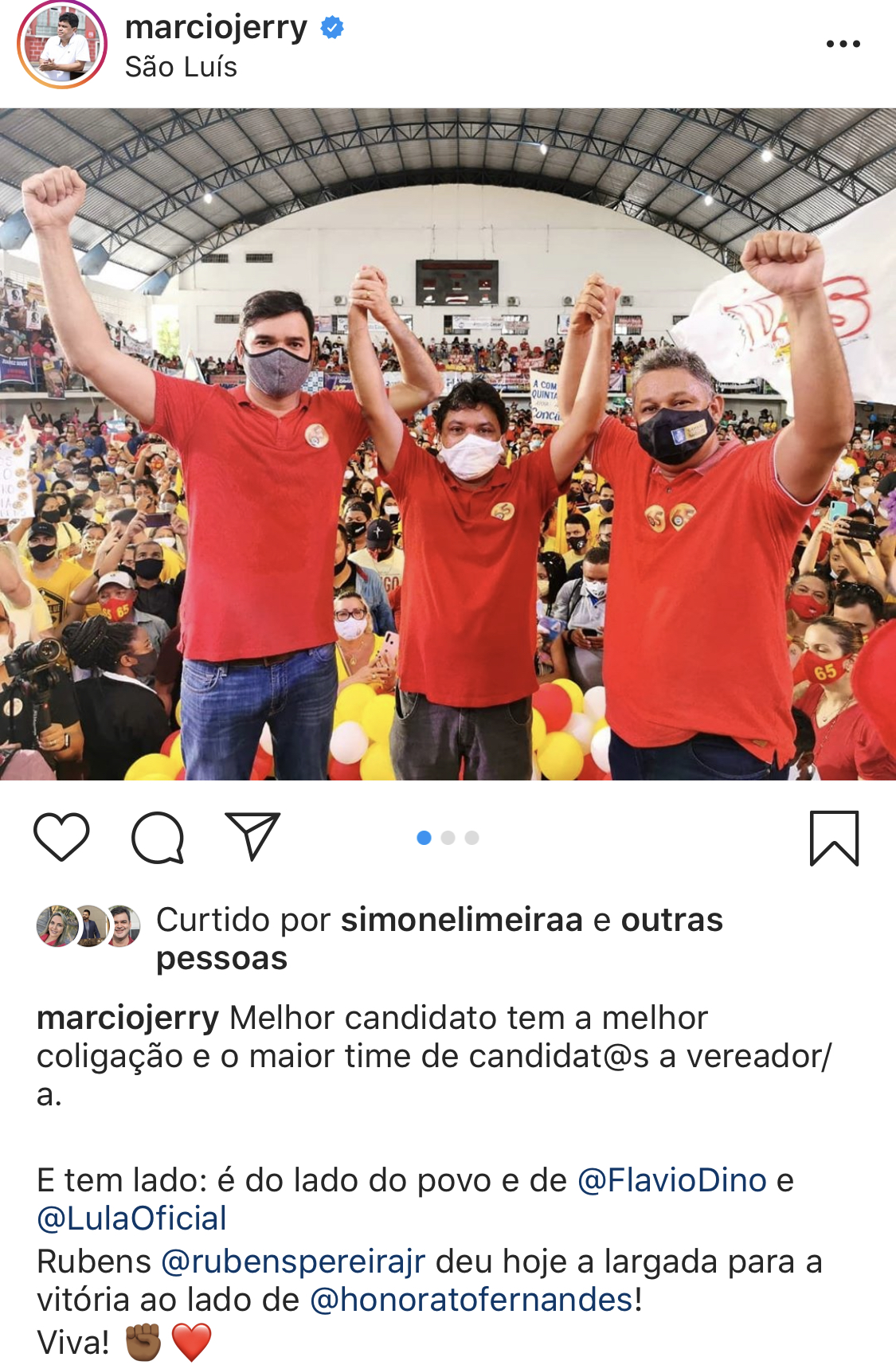
Task: Open the post's three-dot options menu
Action: pos(843,44)
